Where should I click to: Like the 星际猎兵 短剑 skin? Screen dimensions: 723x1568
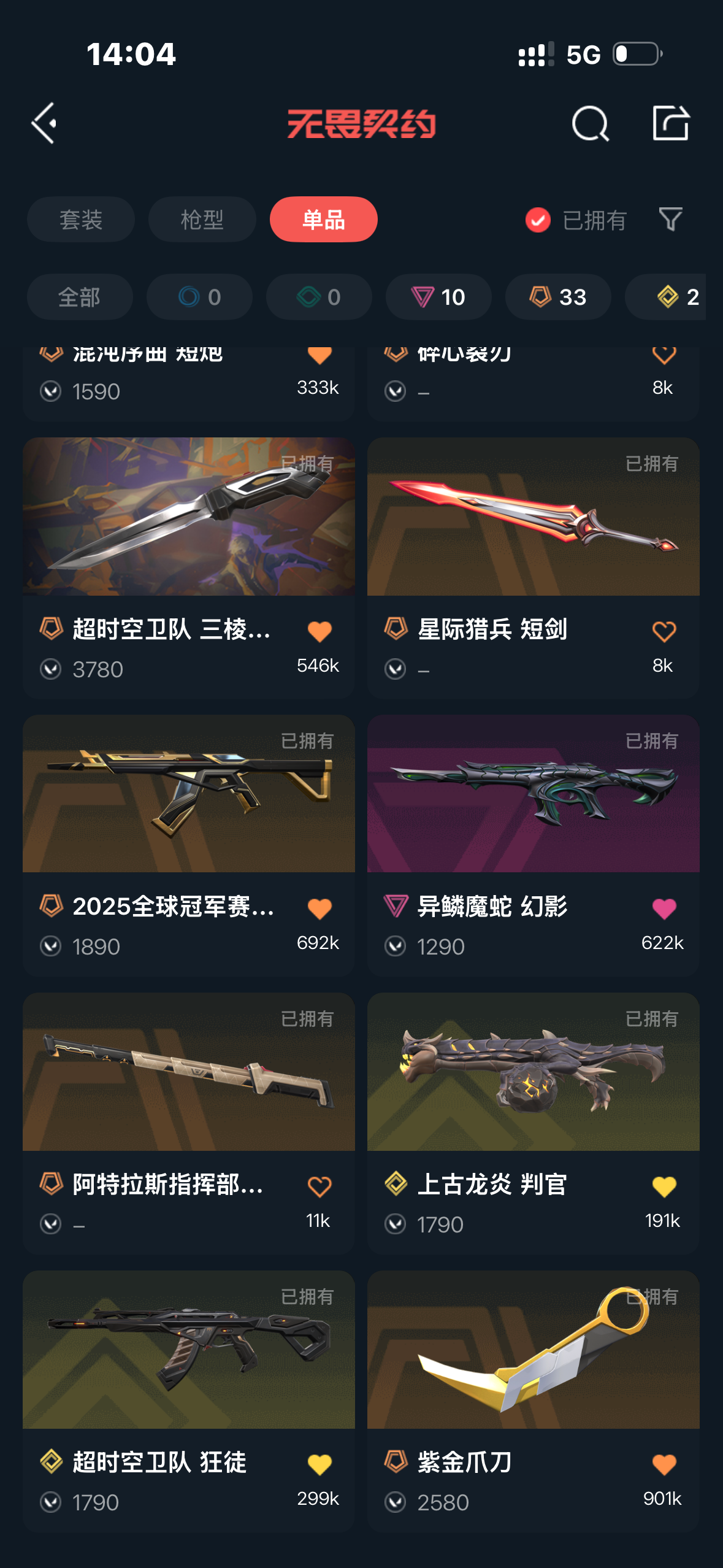pos(664,631)
